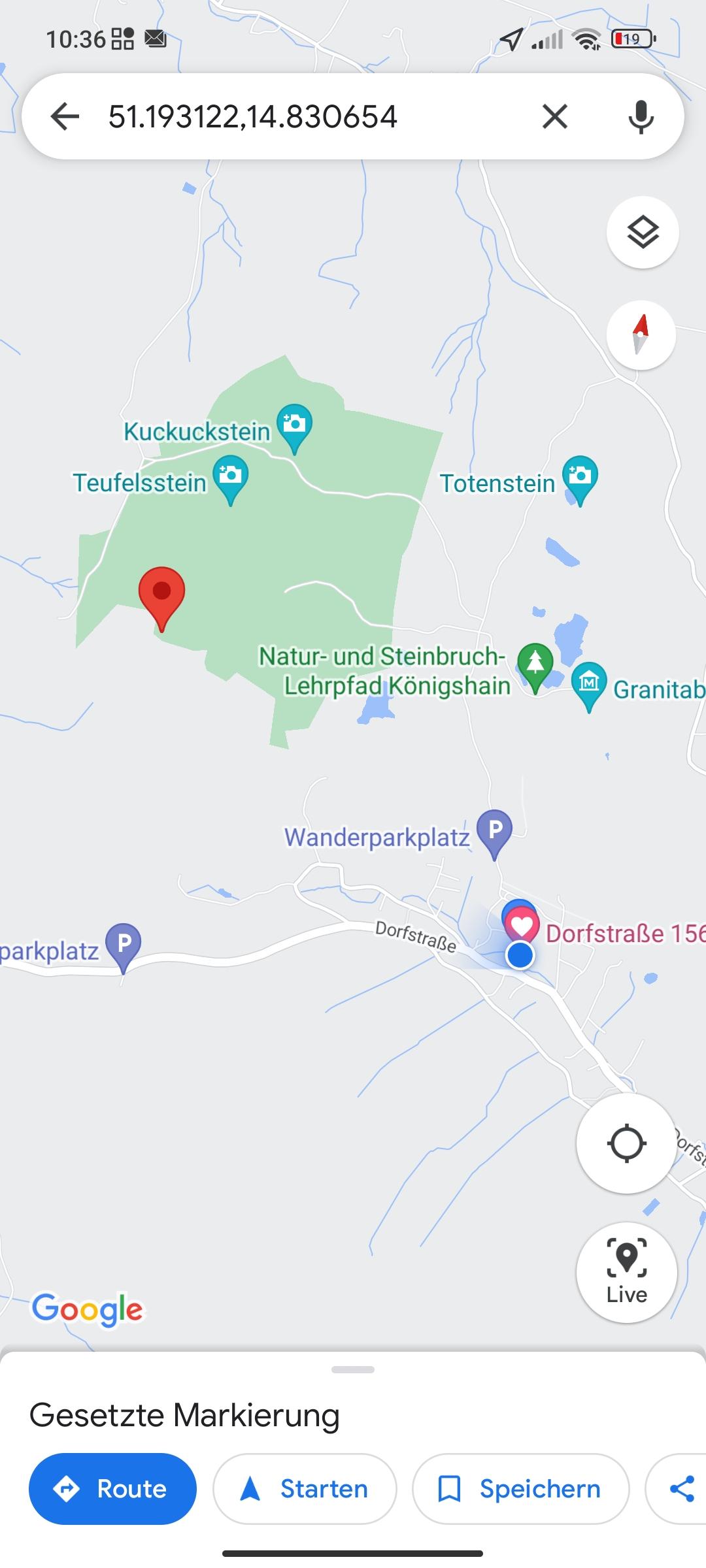Go back using the search bar arrow
This screenshot has height=1568, width=706.
[x=64, y=117]
